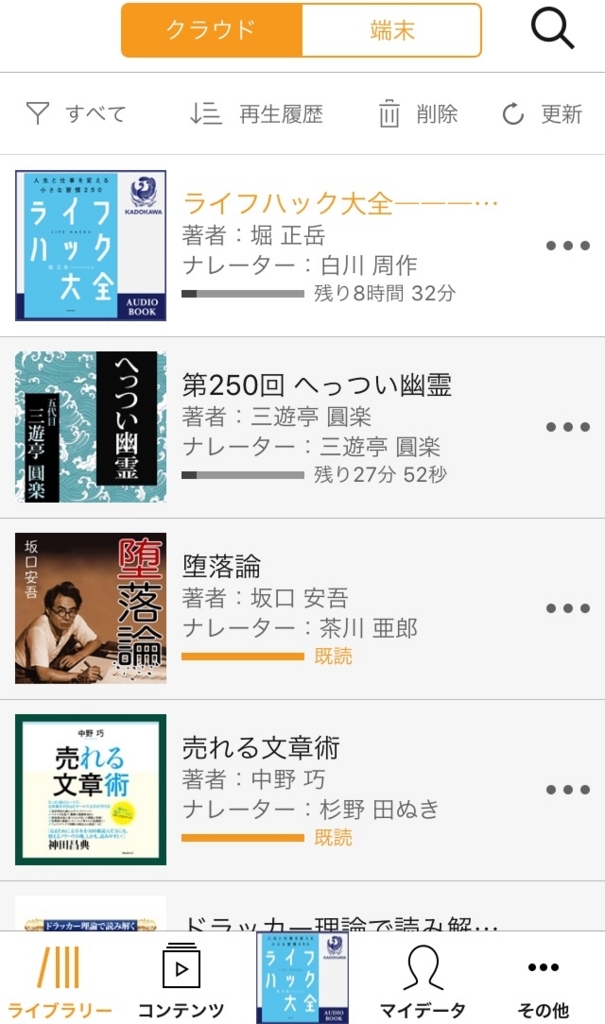Switch to the その他 tab

point(543,978)
